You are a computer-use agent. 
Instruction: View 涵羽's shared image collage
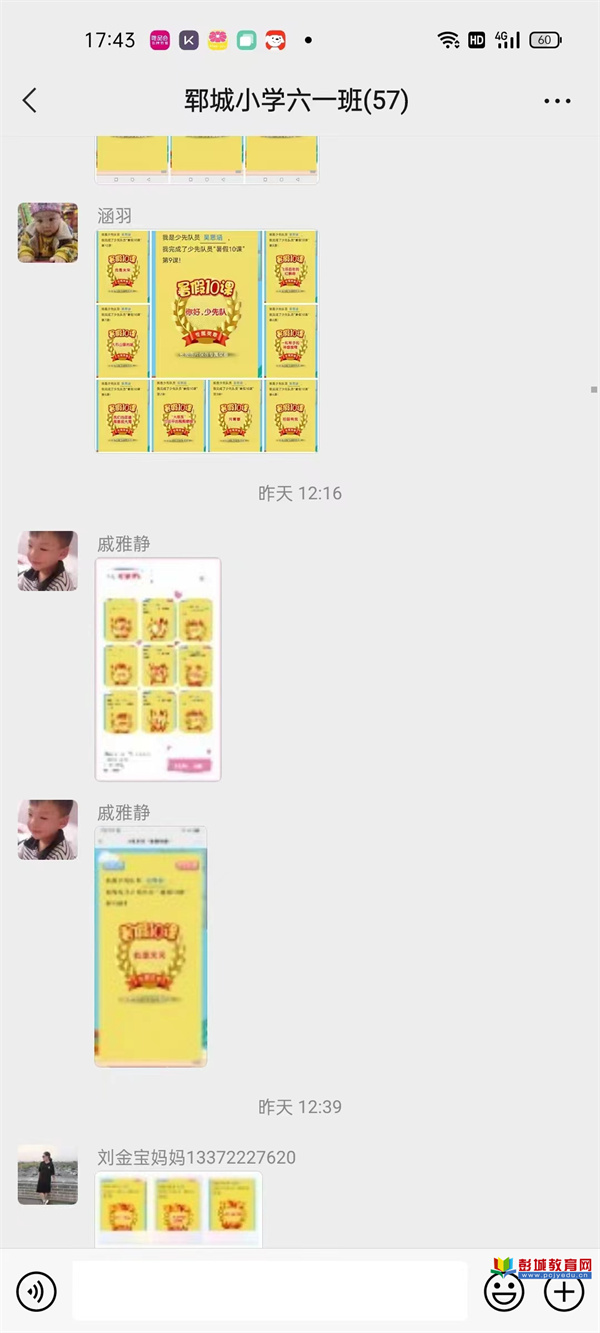pyautogui.click(x=206, y=341)
